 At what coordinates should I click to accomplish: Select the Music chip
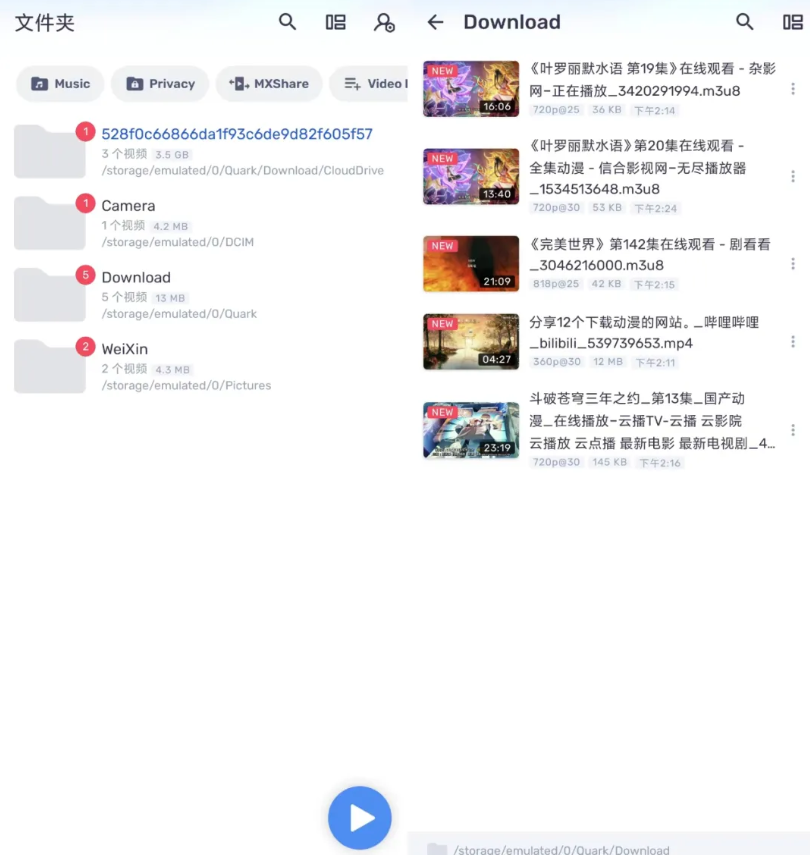click(x=61, y=84)
